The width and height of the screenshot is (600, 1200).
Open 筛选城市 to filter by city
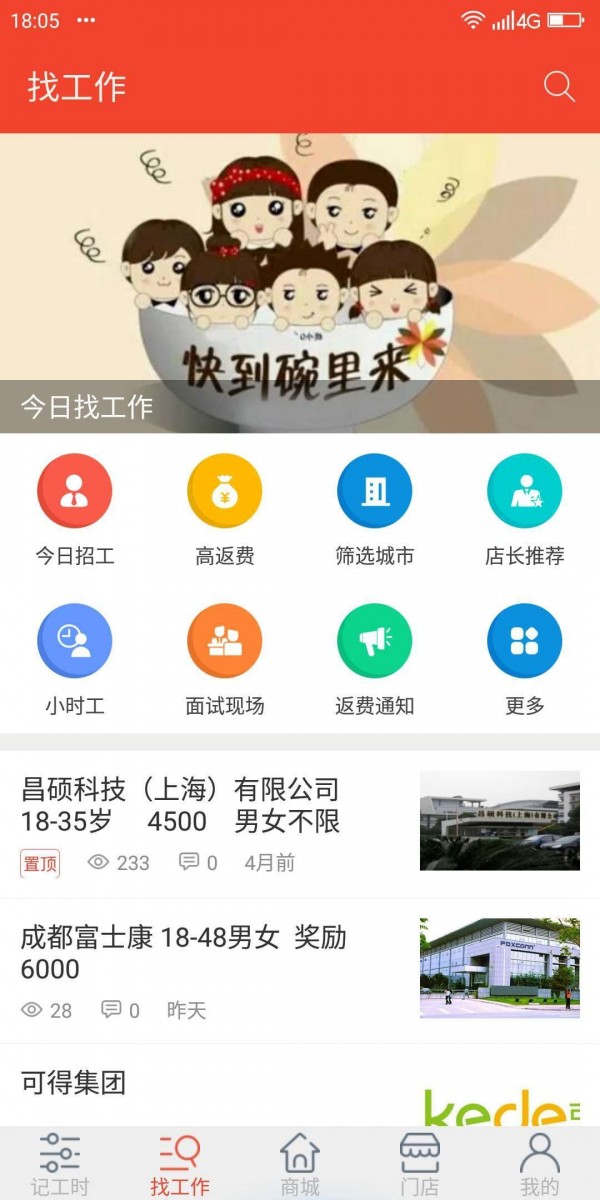[375, 510]
